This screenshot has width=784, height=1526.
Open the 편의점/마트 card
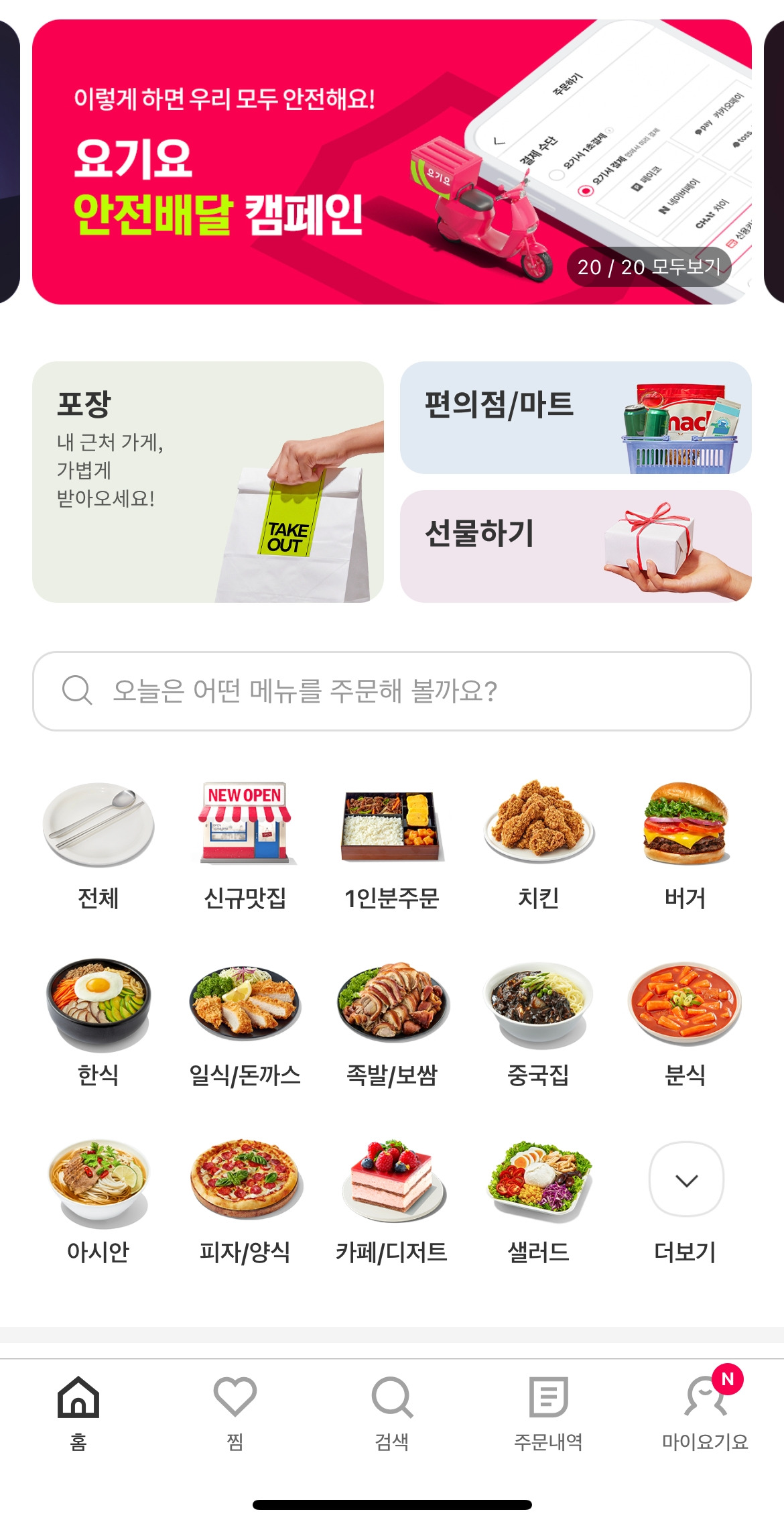point(575,417)
